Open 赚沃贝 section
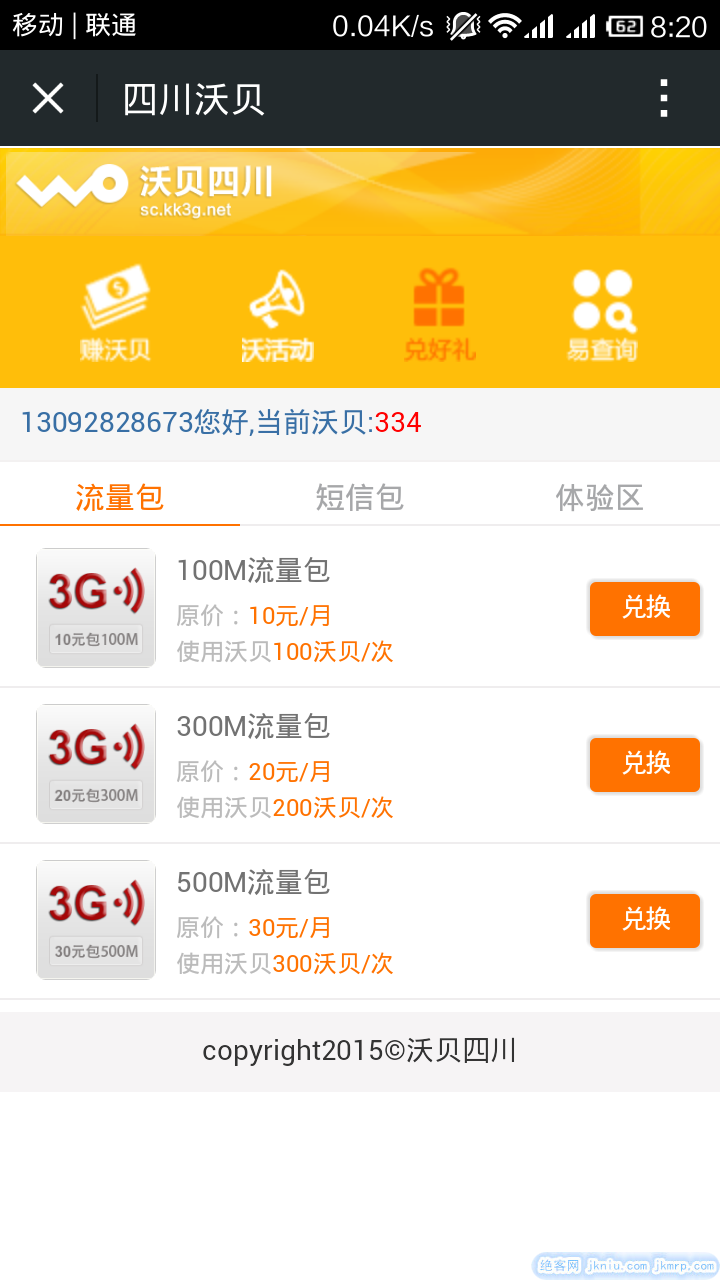720x1280 pixels. 115,314
